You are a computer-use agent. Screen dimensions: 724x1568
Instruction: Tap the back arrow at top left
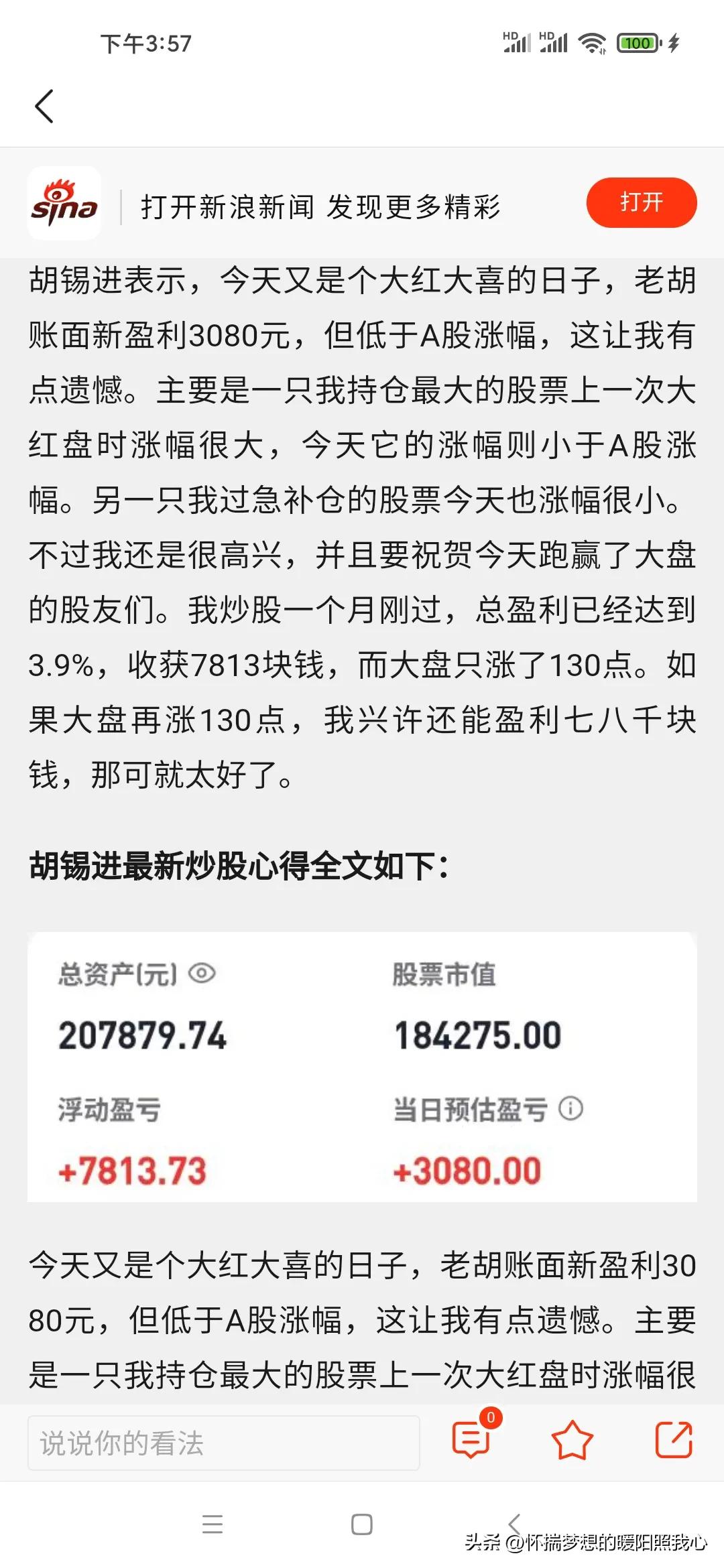(x=44, y=106)
